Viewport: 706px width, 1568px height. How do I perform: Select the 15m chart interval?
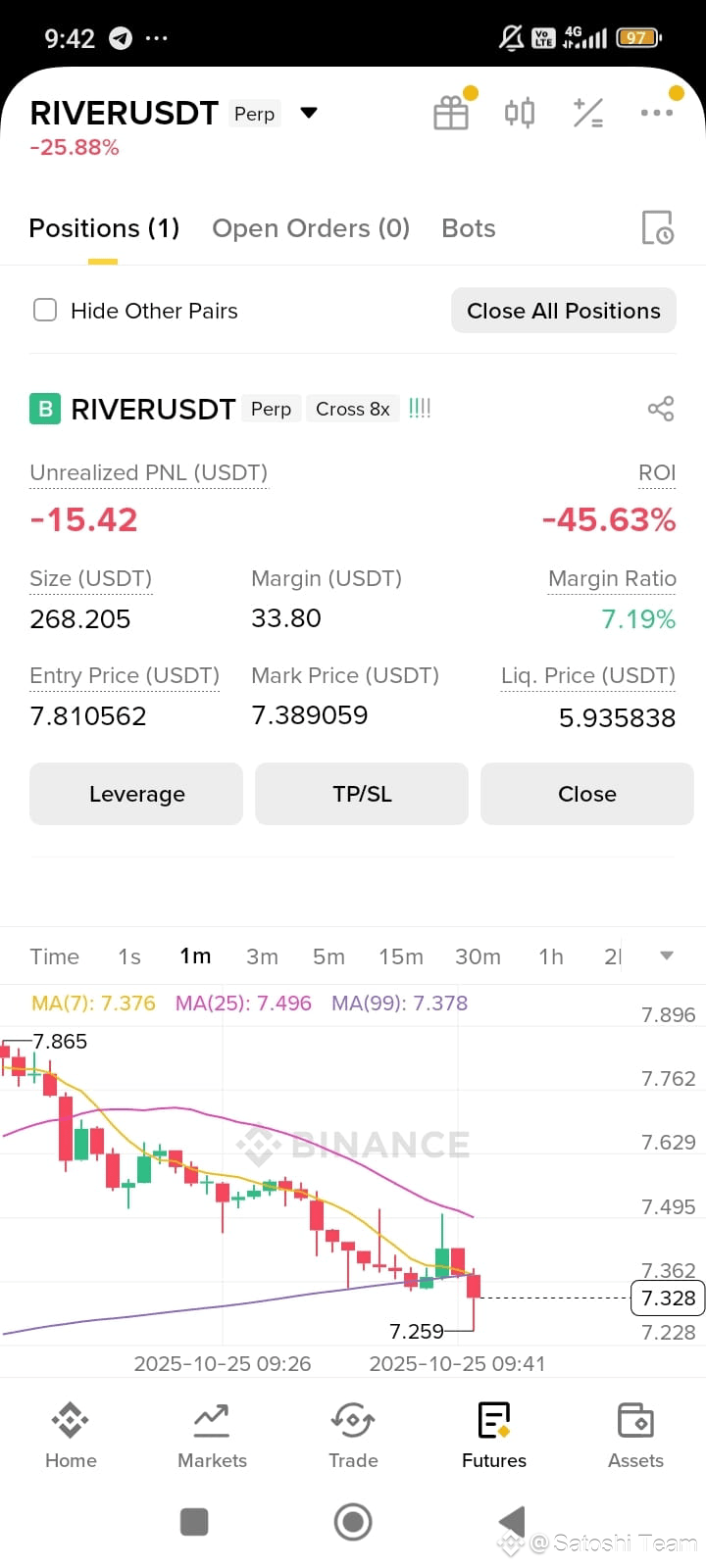pyautogui.click(x=401, y=956)
